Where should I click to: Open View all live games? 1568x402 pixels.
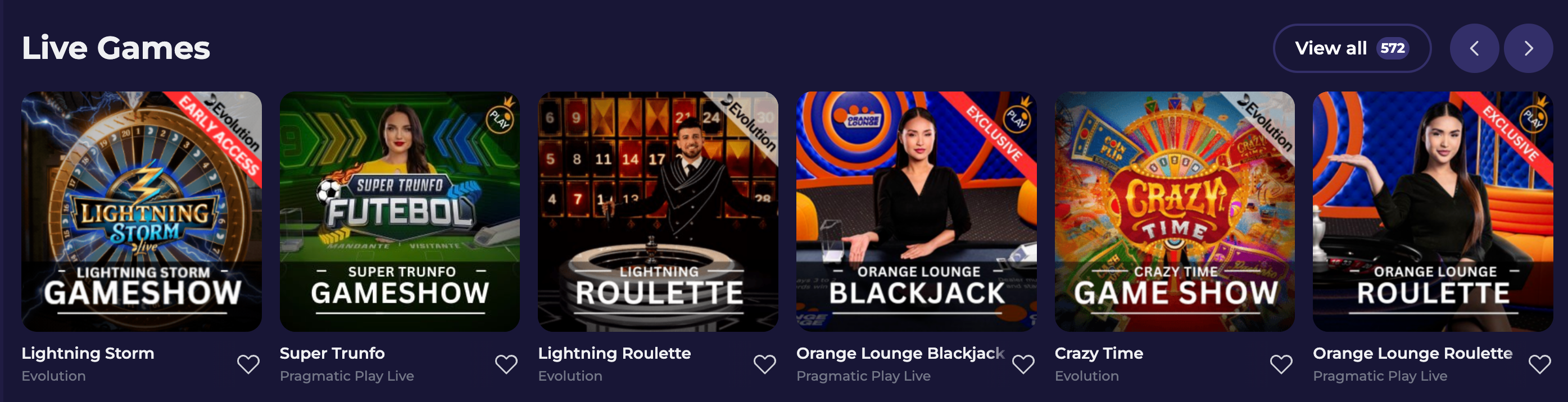(1351, 48)
